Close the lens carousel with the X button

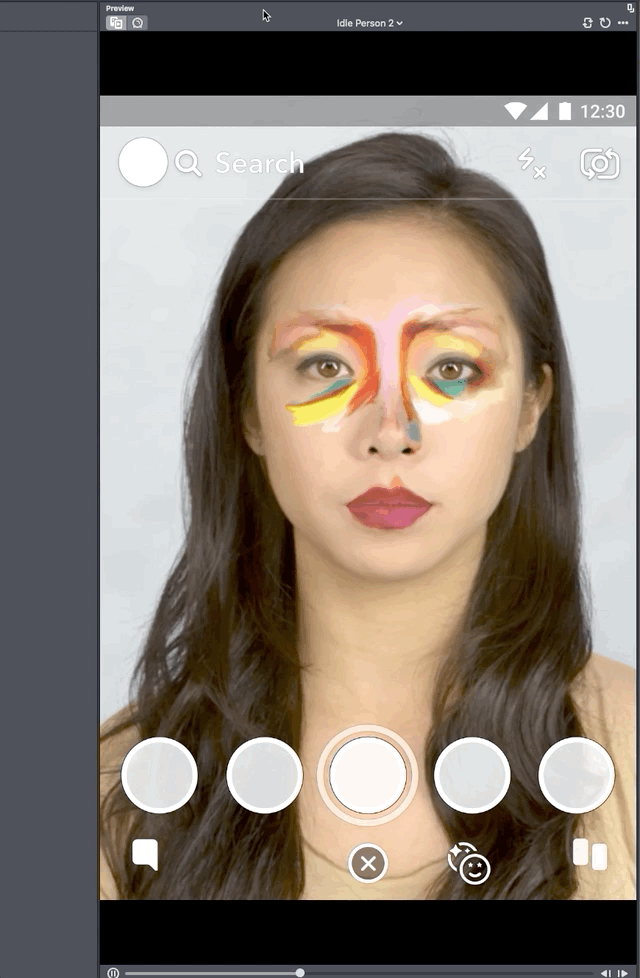point(368,863)
